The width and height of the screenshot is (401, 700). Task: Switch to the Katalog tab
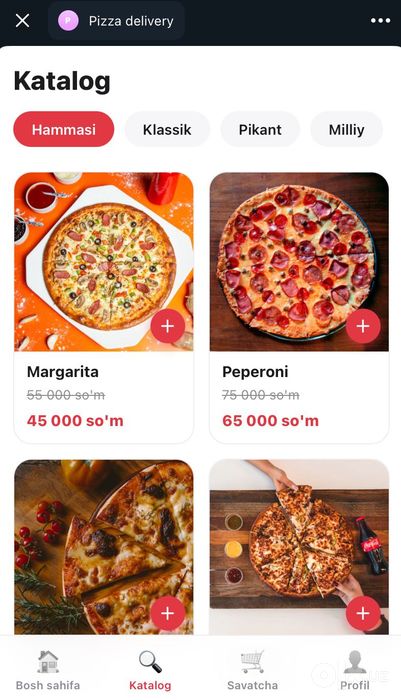coord(150,670)
